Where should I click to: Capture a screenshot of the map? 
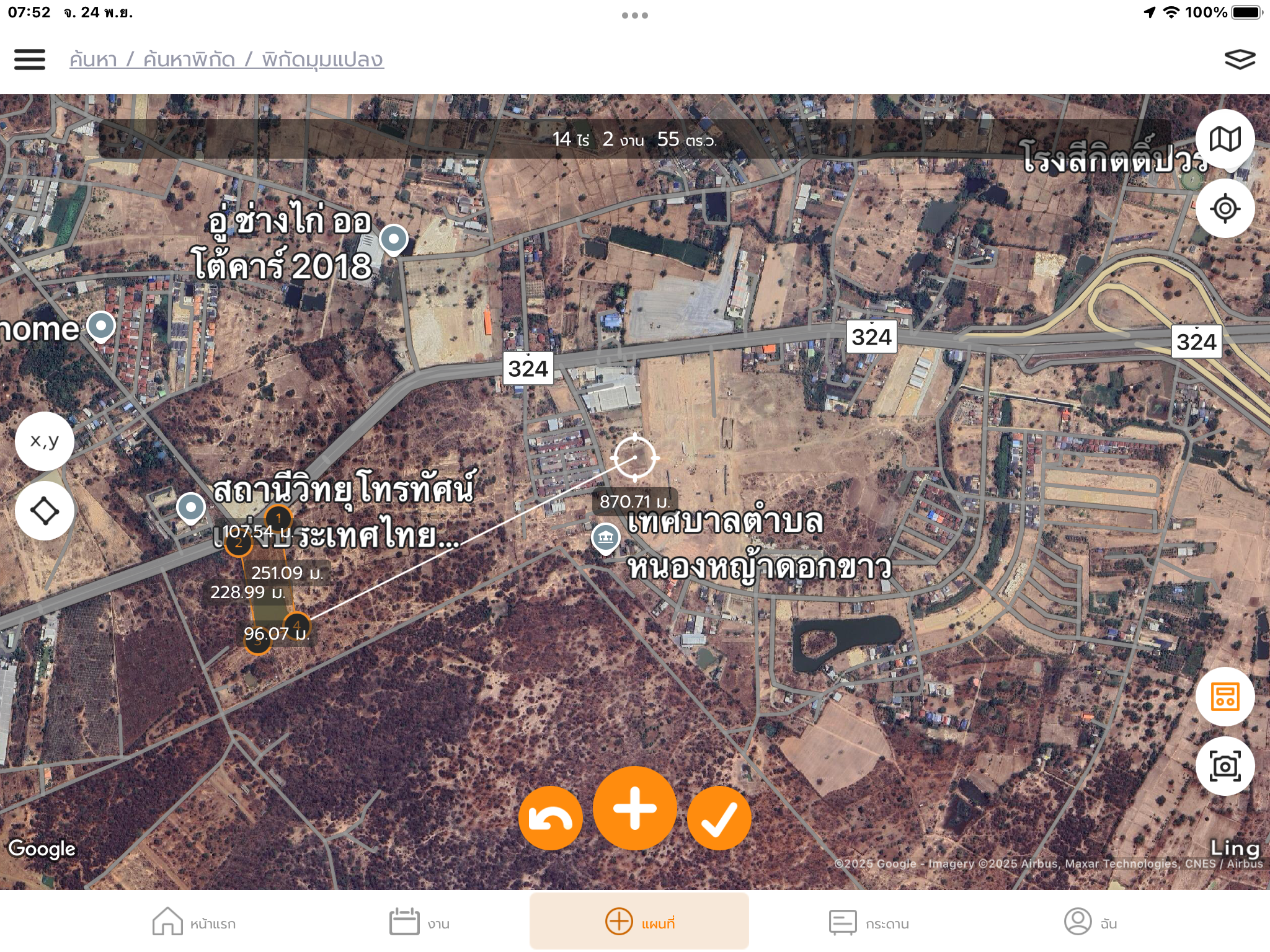click(1225, 766)
